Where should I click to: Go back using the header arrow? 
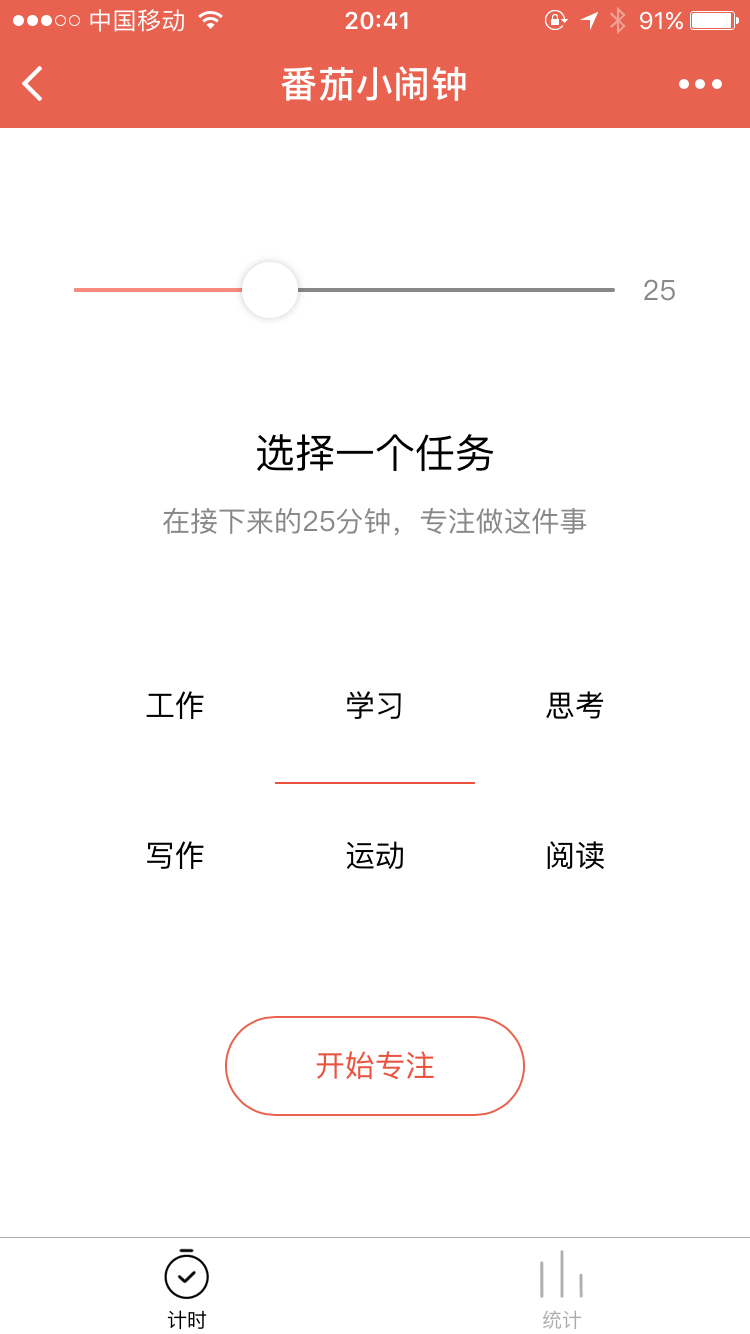click(33, 84)
